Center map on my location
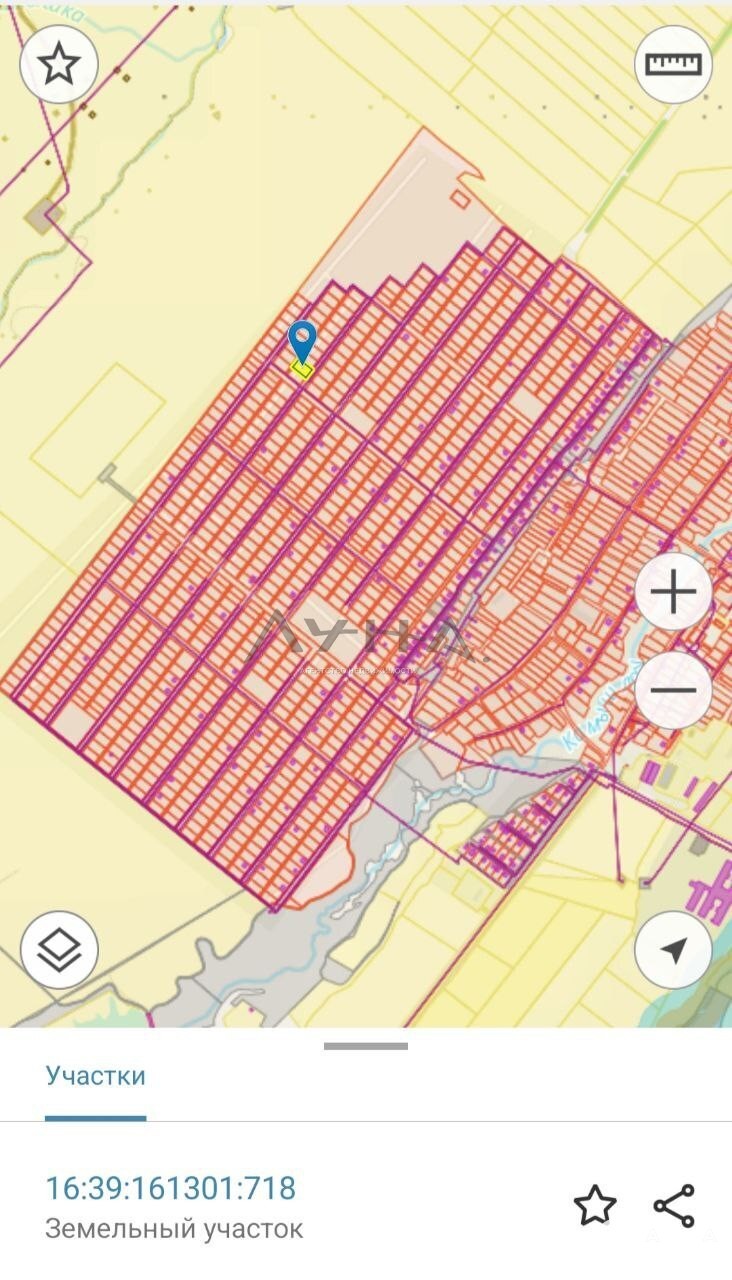The height and width of the screenshot is (1280, 732). pos(673,950)
